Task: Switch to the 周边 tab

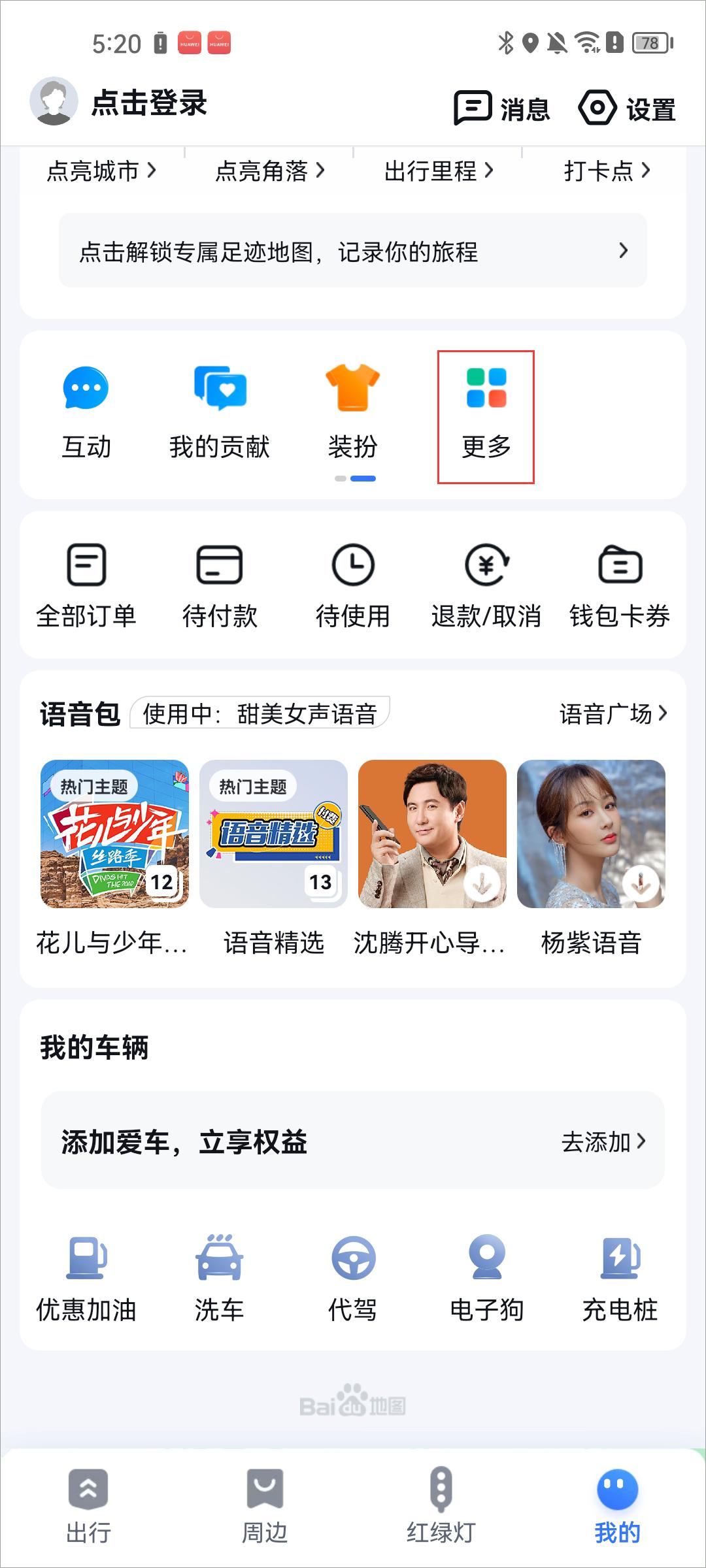Action: click(265, 1509)
